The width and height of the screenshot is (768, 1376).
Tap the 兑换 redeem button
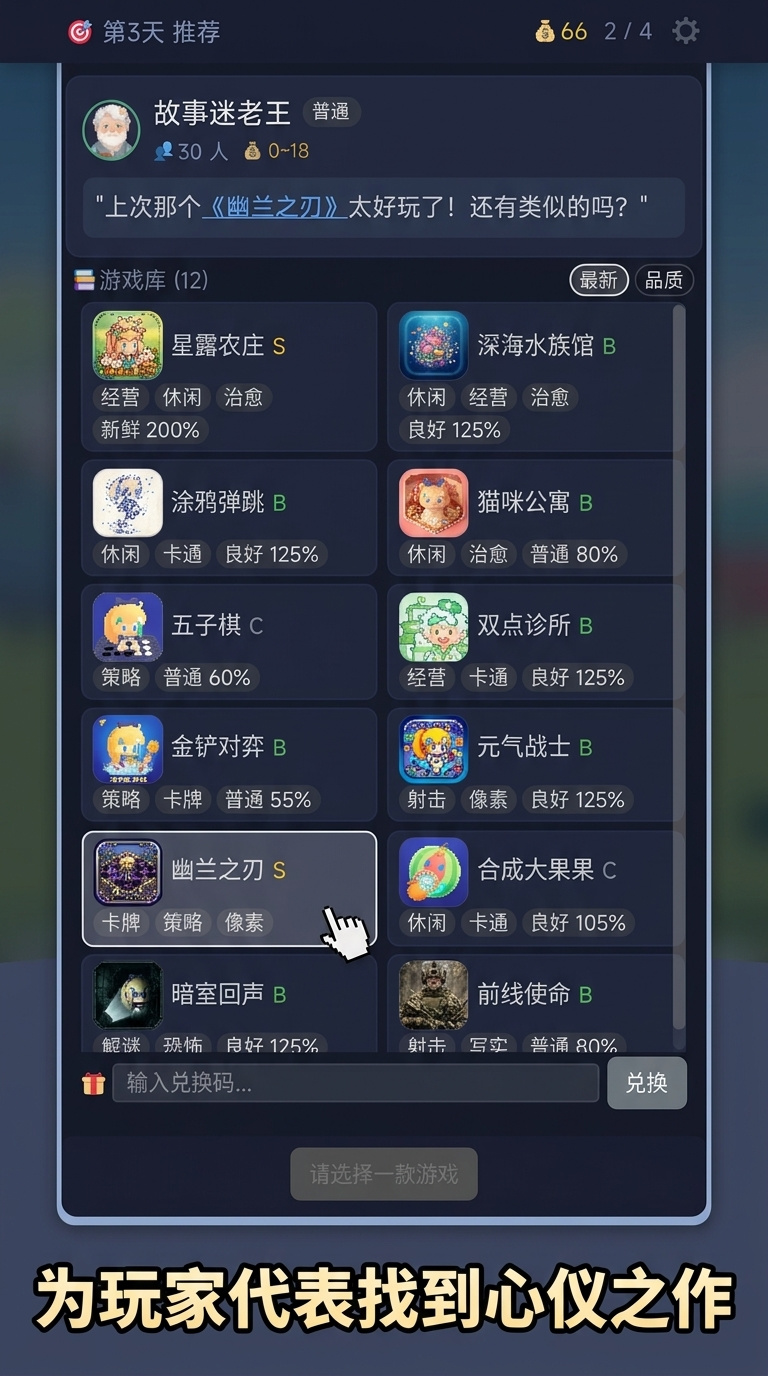pyautogui.click(x=646, y=1083)
